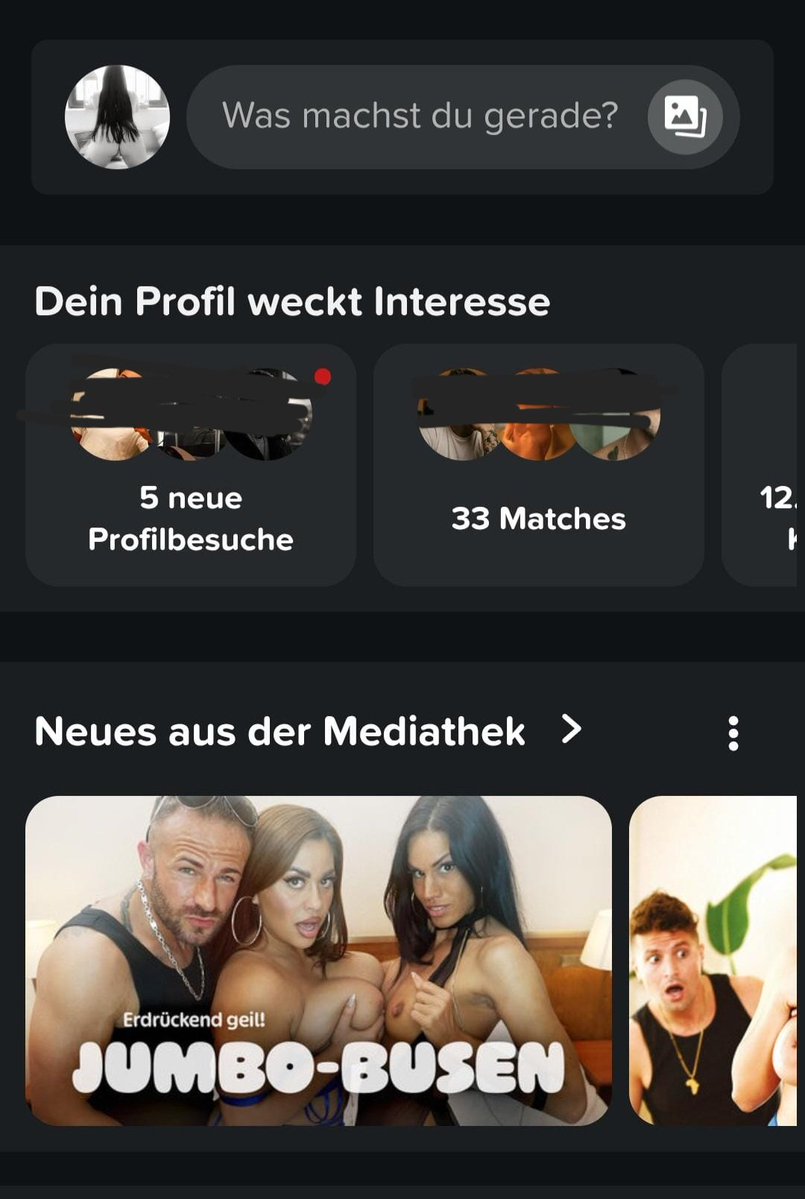
Task: Attach a photo to your status
Action: (x=685, y=117)
